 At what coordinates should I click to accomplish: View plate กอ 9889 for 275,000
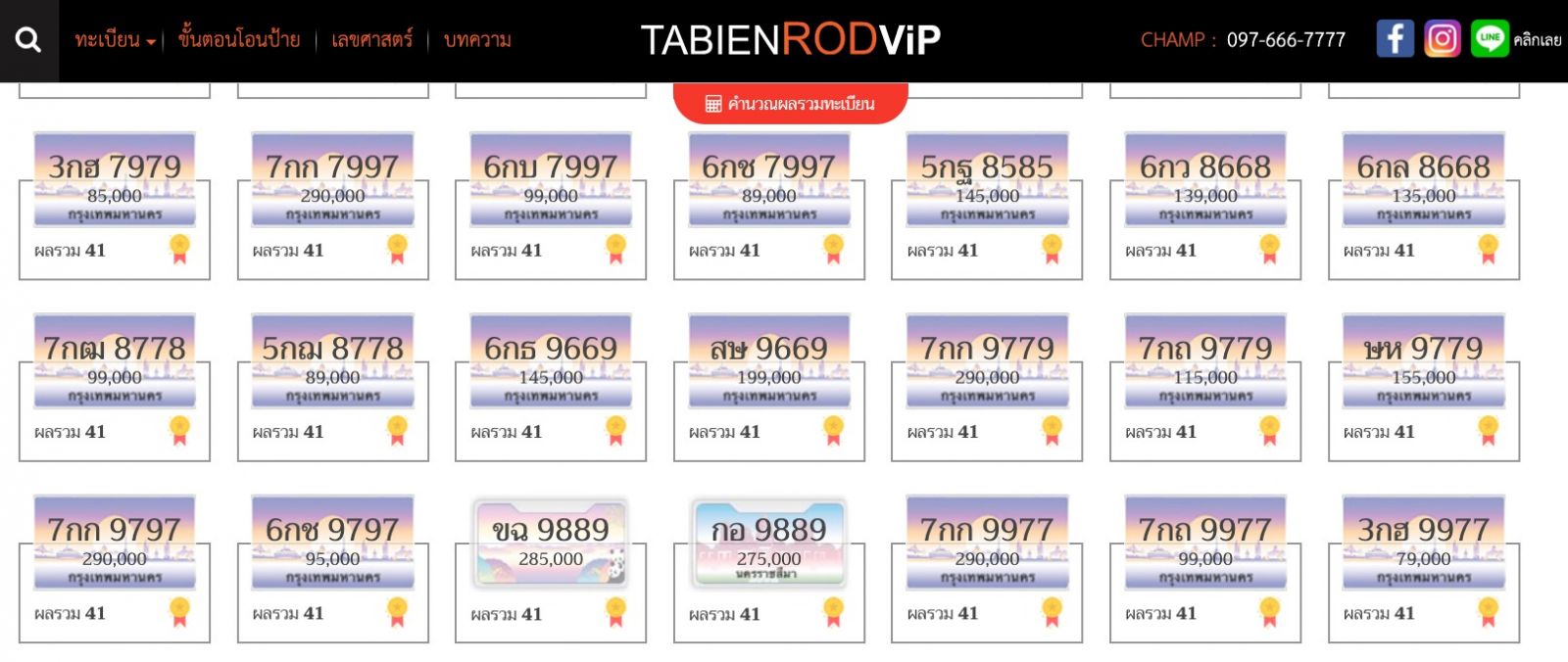click(x=769, y=544)
